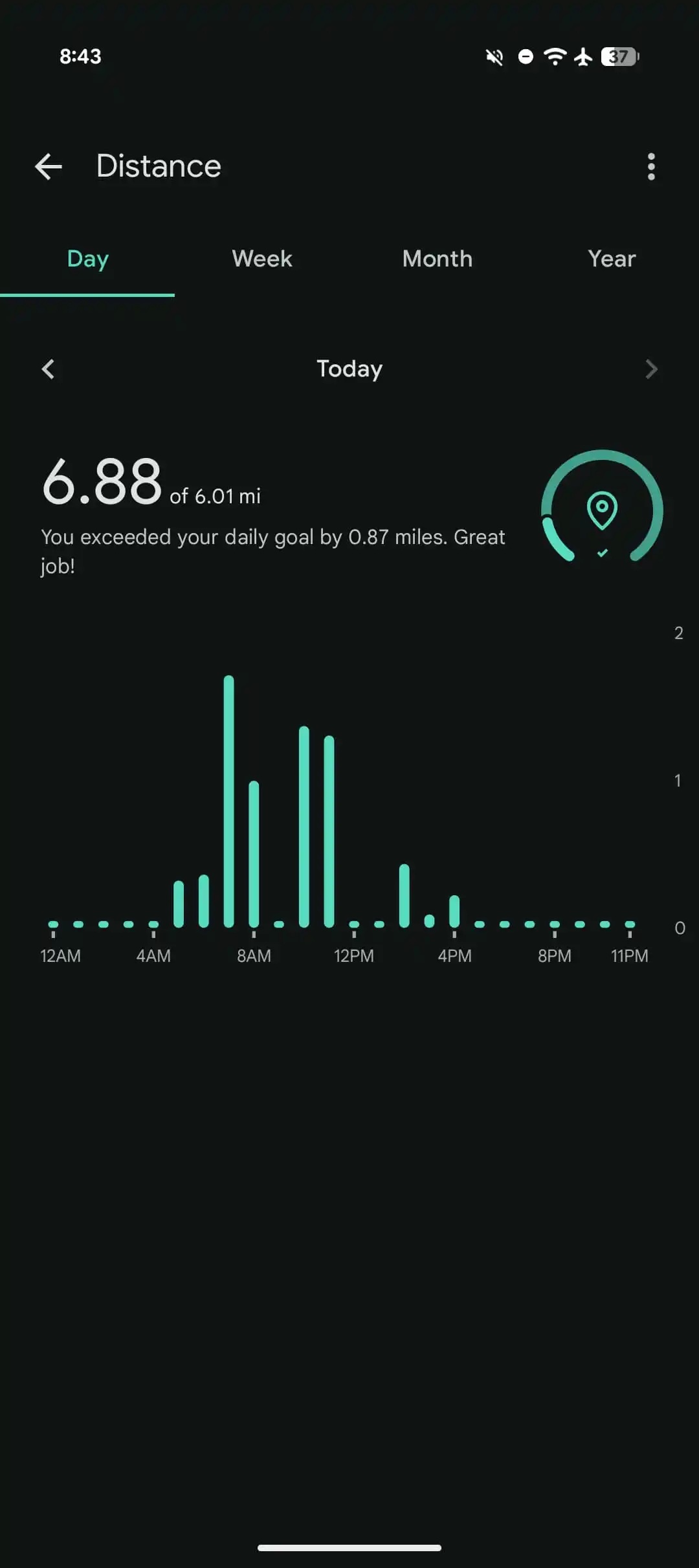
Task: Go to the previous day
Action: tap(48, 369)
